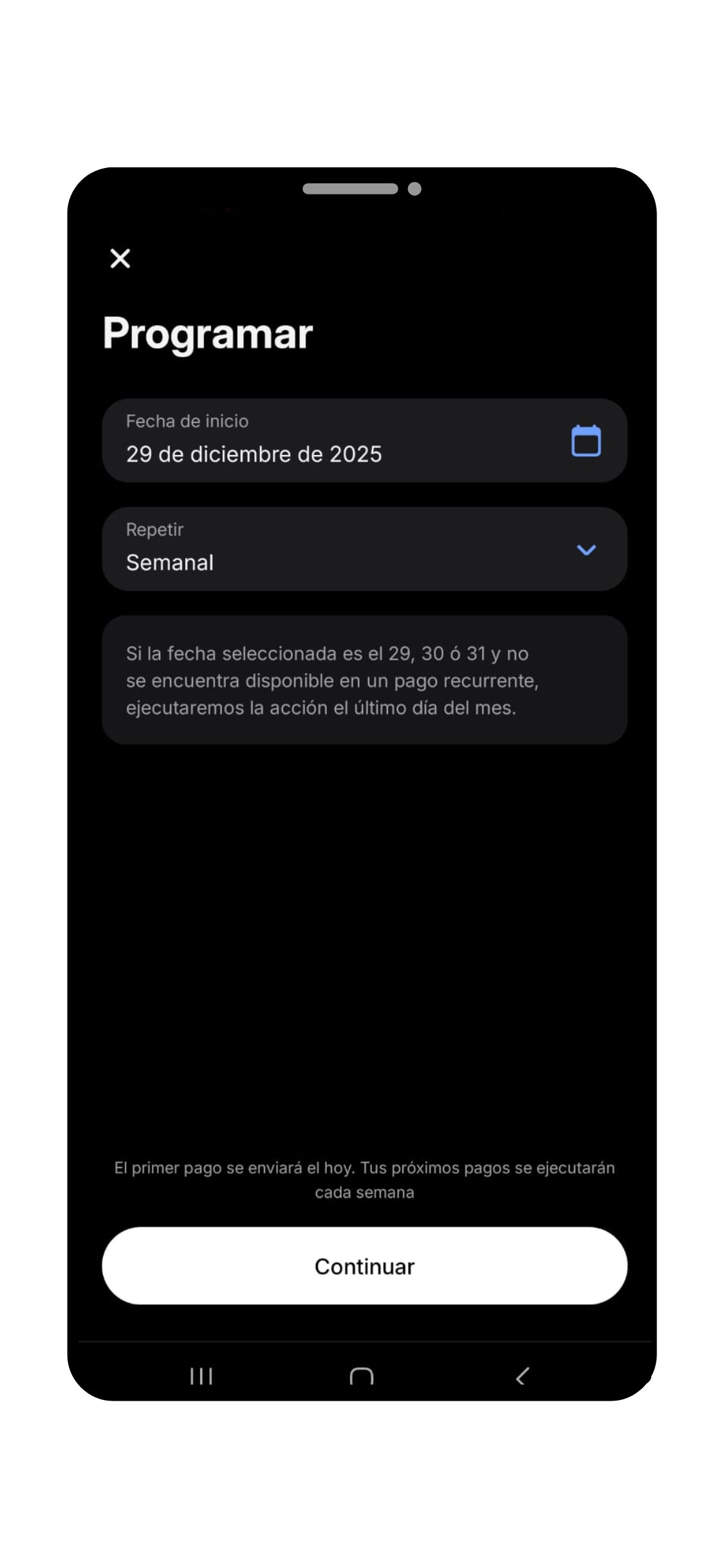The width and height of the screenshot is (724, 1568).
Task: Tap the first payment notice text
Action: [364, 1179]
